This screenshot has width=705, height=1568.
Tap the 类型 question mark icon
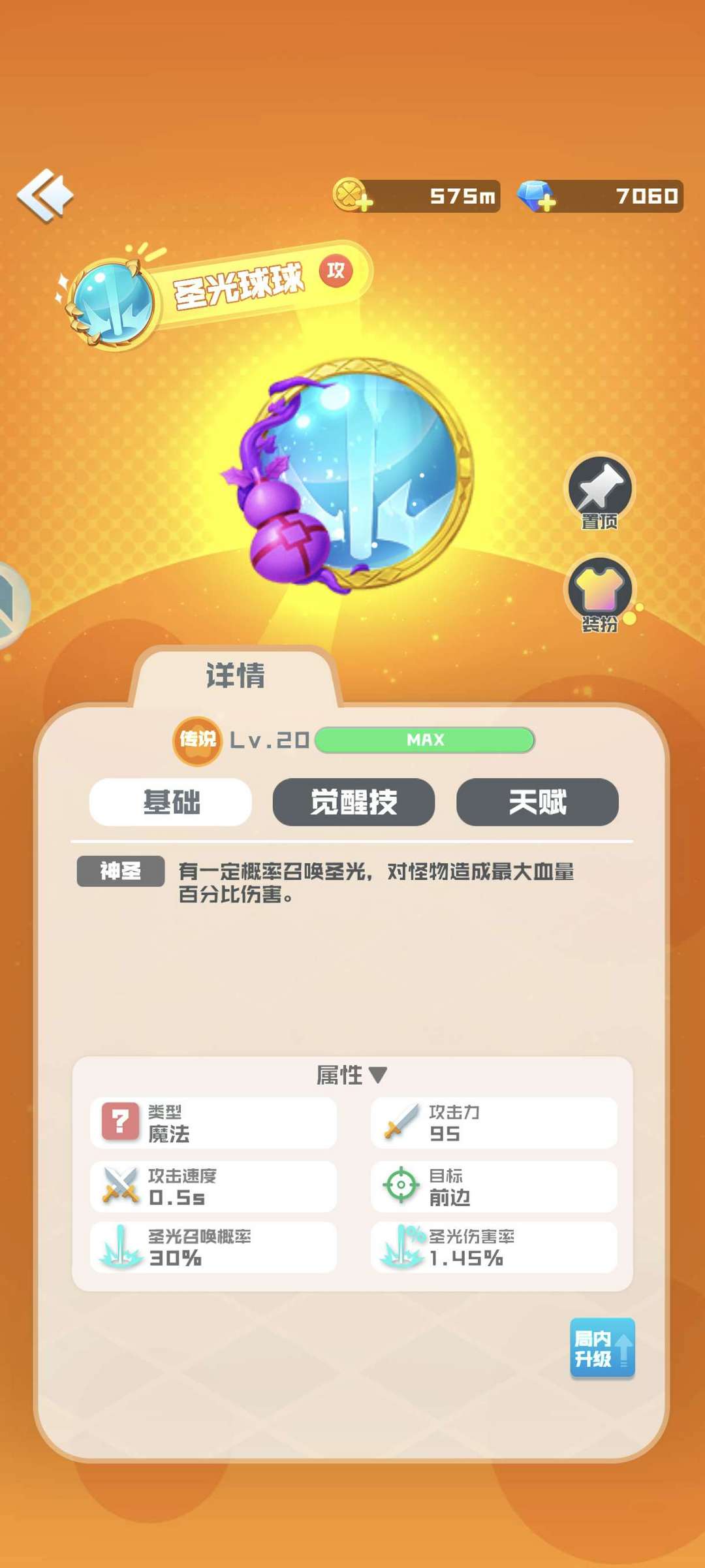[120, 1122]
